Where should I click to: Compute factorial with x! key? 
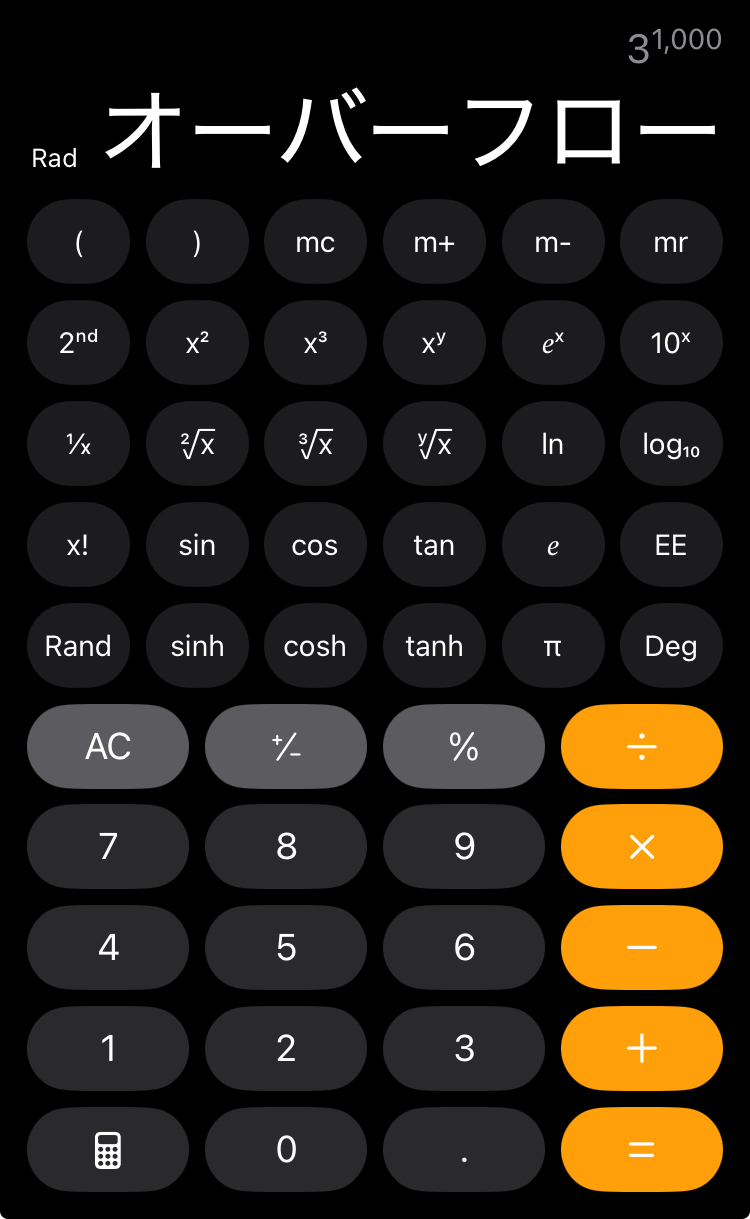click(x=78, y=545)
